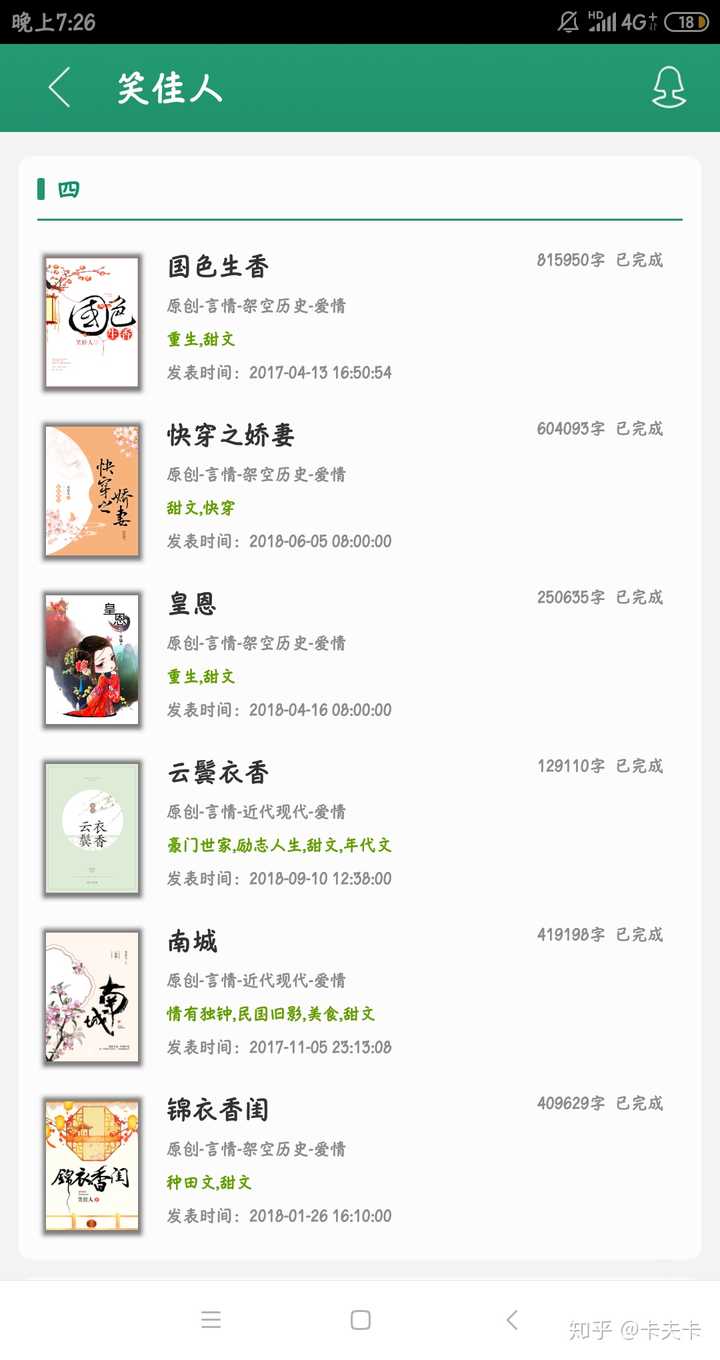This screenshot has height=1360, width=720.
Task: Open the author profile icon
Action: [x=669, y=88]
